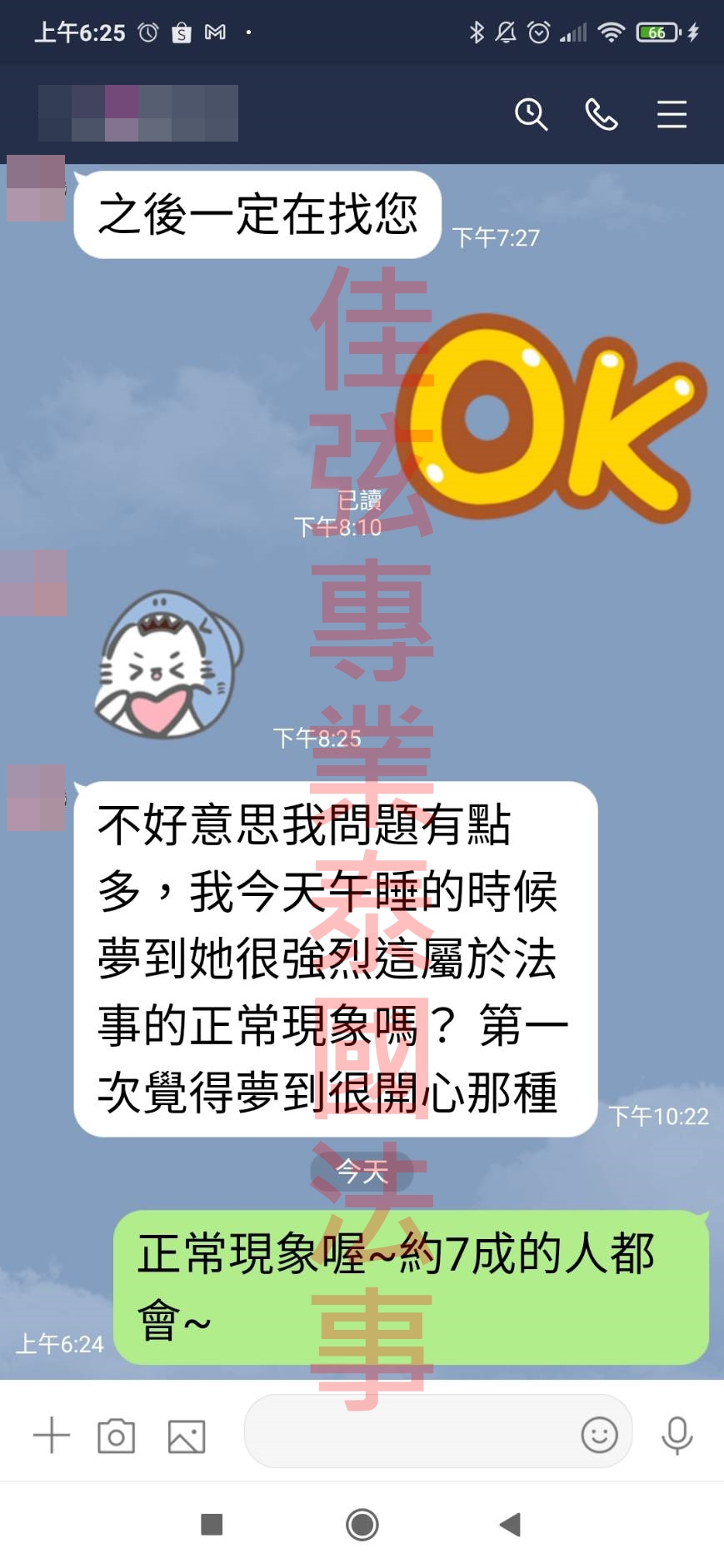This screenshot has width=724, height=1568.
Task: Go back with the system back button
Action: click(x=510, y=1525)
